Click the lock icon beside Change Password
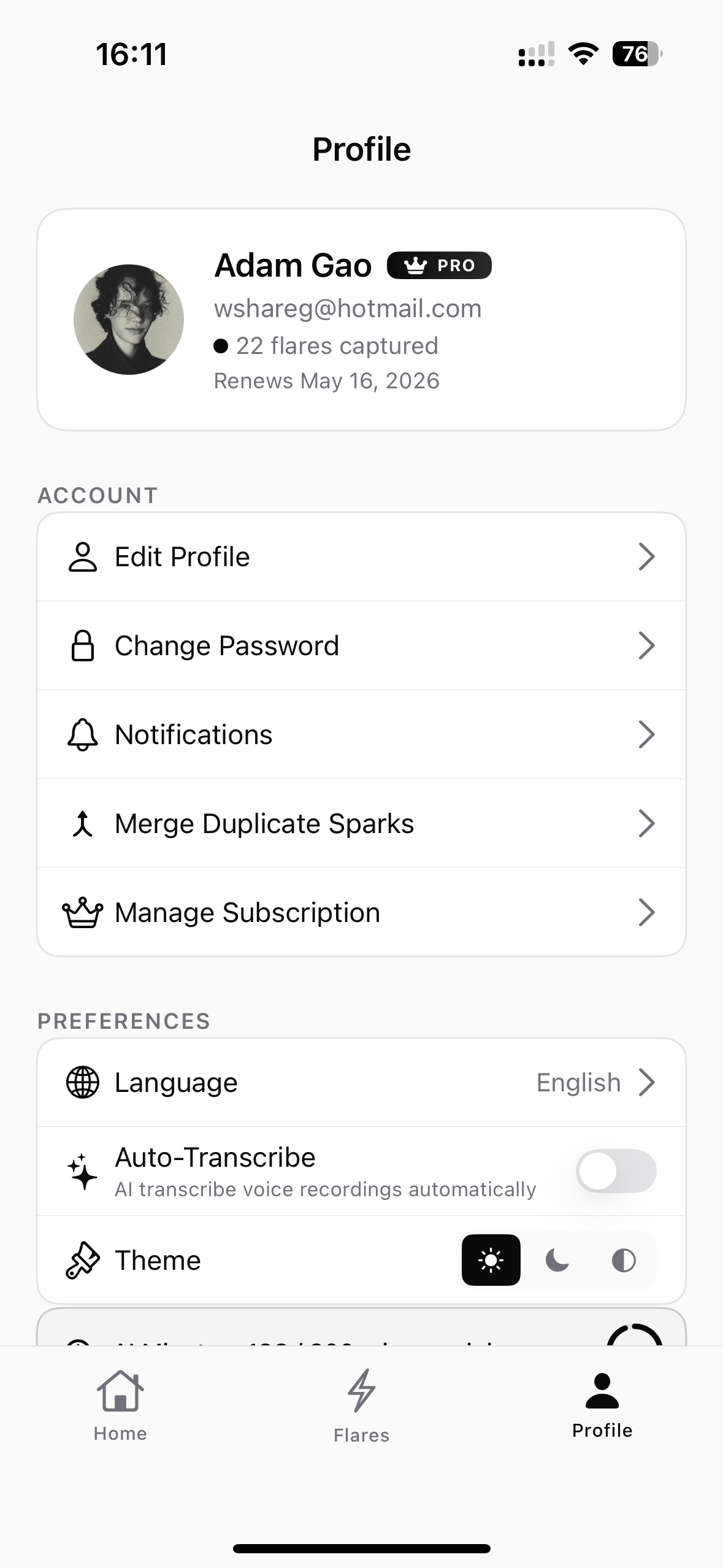This screenshot has width=723, height=1568. (83, 645)
